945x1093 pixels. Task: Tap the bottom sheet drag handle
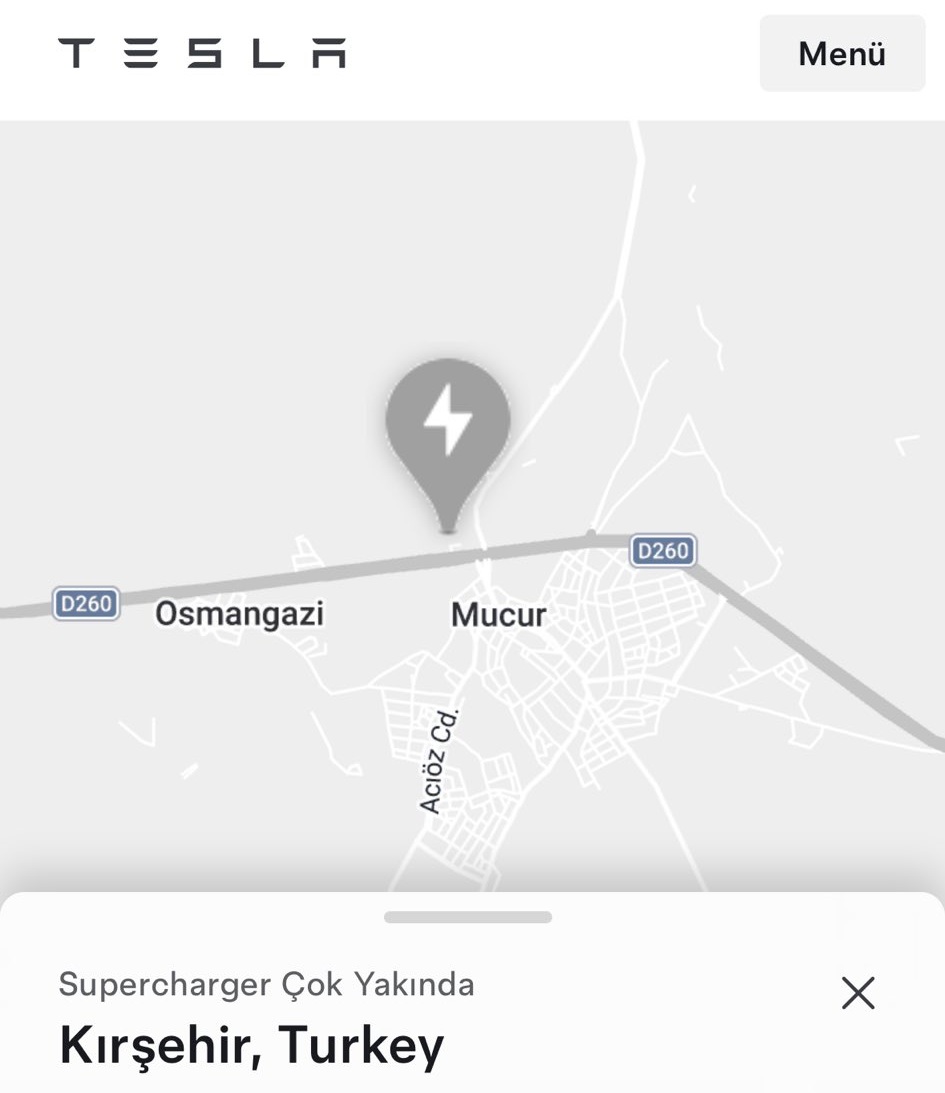[x=467, y=917]
